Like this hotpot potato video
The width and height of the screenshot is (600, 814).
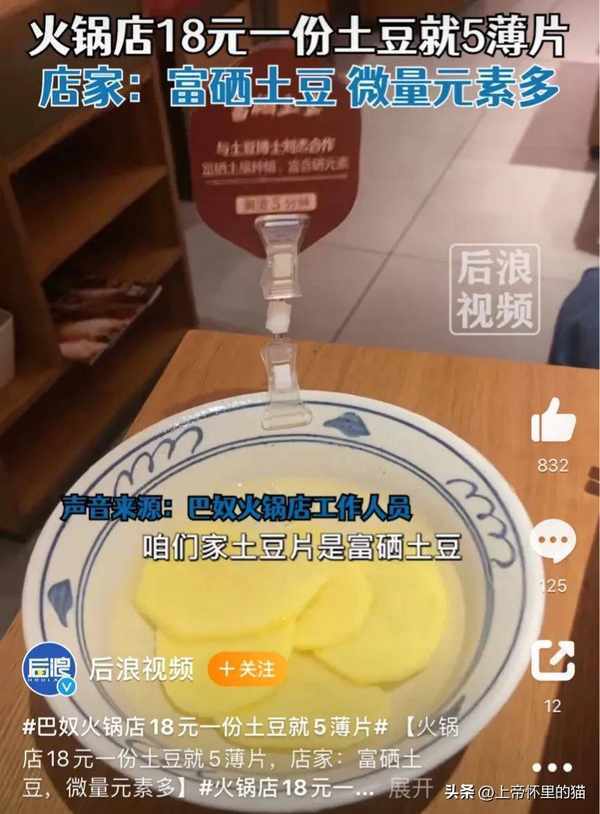553,421
